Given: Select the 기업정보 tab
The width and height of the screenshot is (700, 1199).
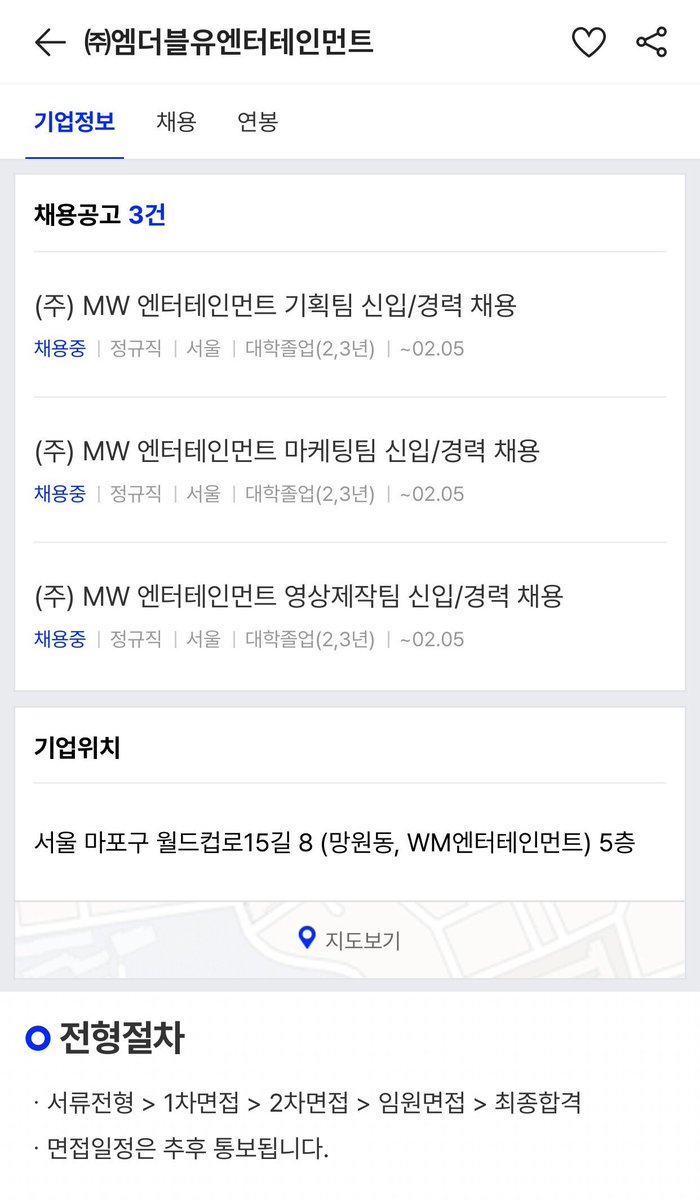Looking at the screenshot, I should 74,122.
